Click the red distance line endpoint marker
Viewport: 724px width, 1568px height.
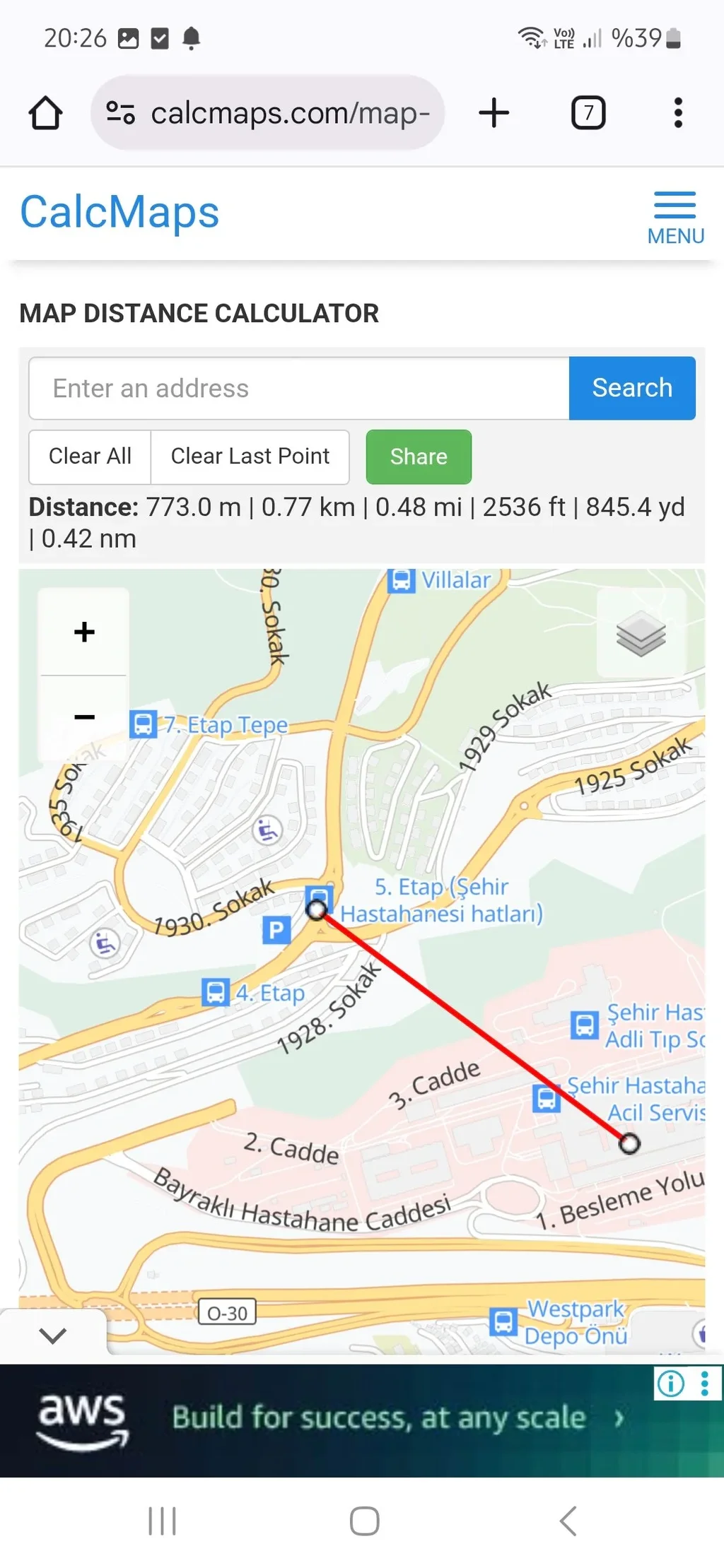click(630, 1145)
